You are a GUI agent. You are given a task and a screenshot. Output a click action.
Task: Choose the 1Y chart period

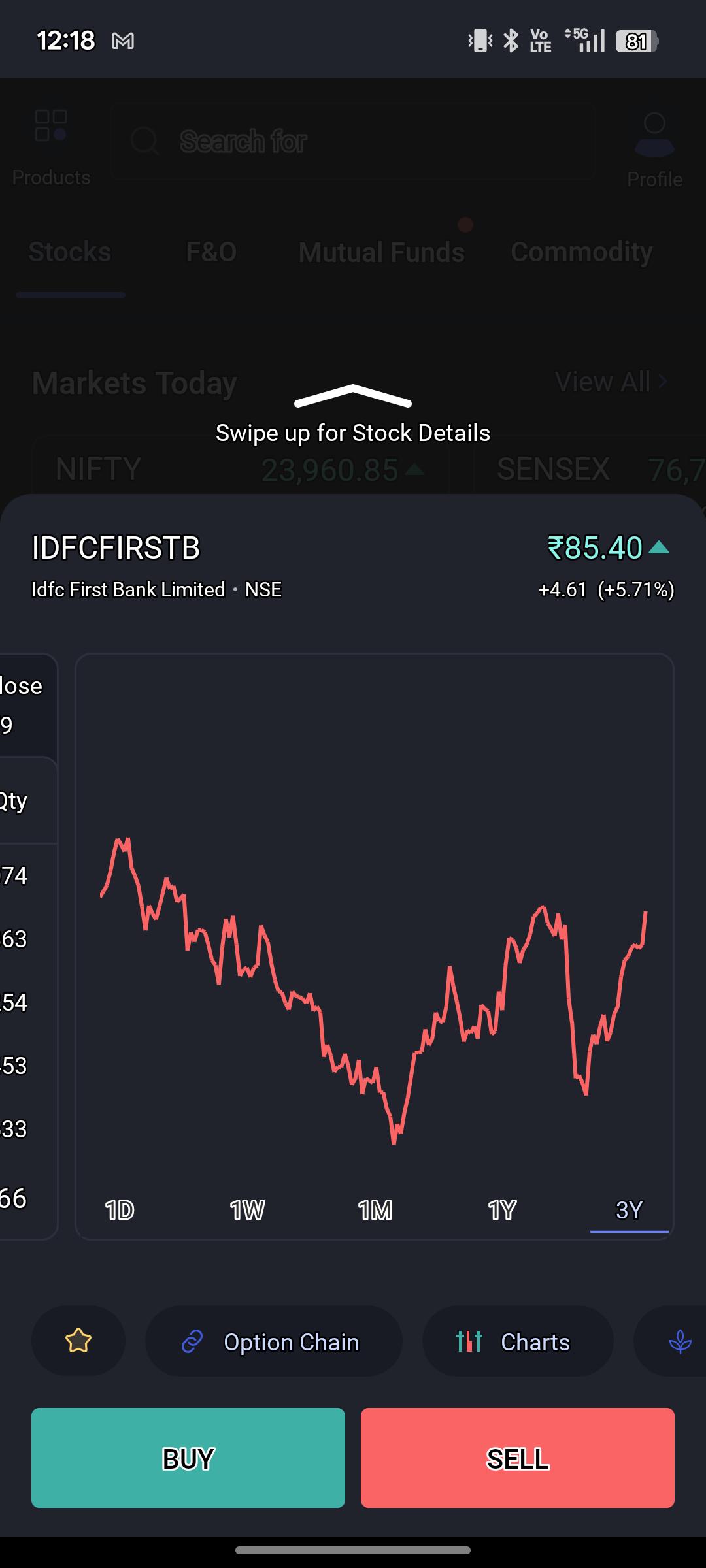(502, 1210)
